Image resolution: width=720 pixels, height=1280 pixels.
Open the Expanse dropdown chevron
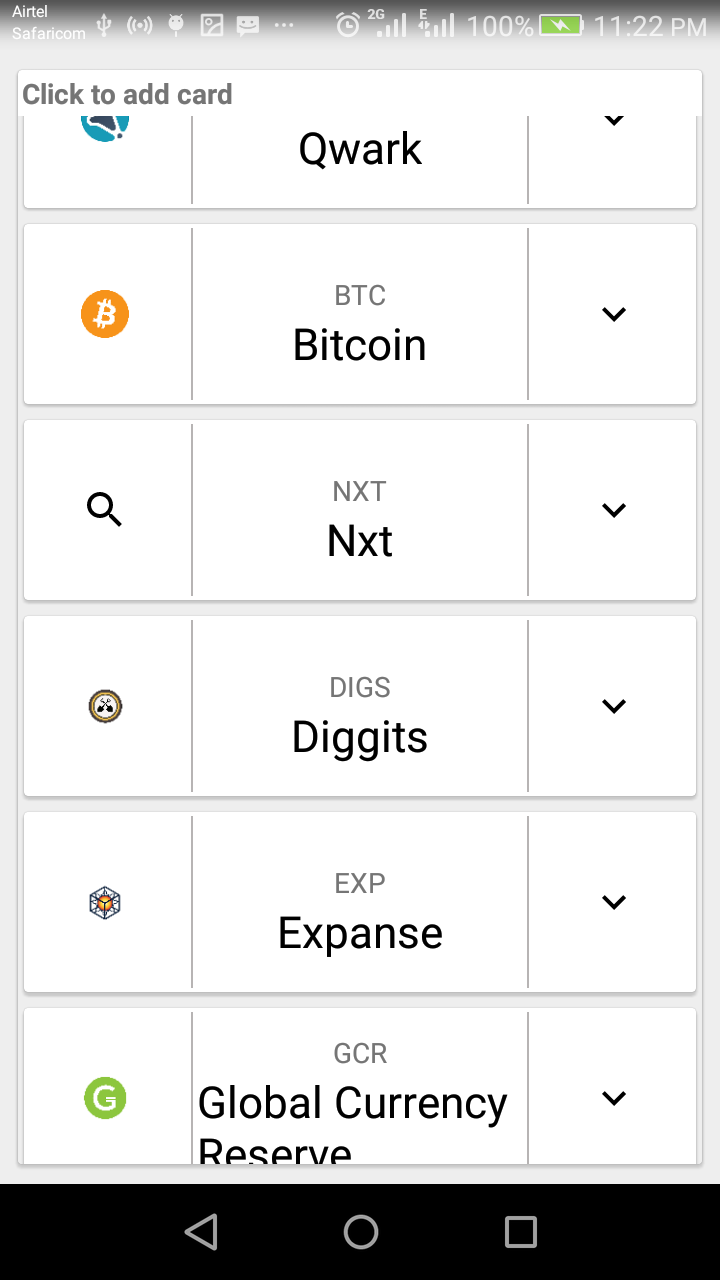tap(613, 901)
